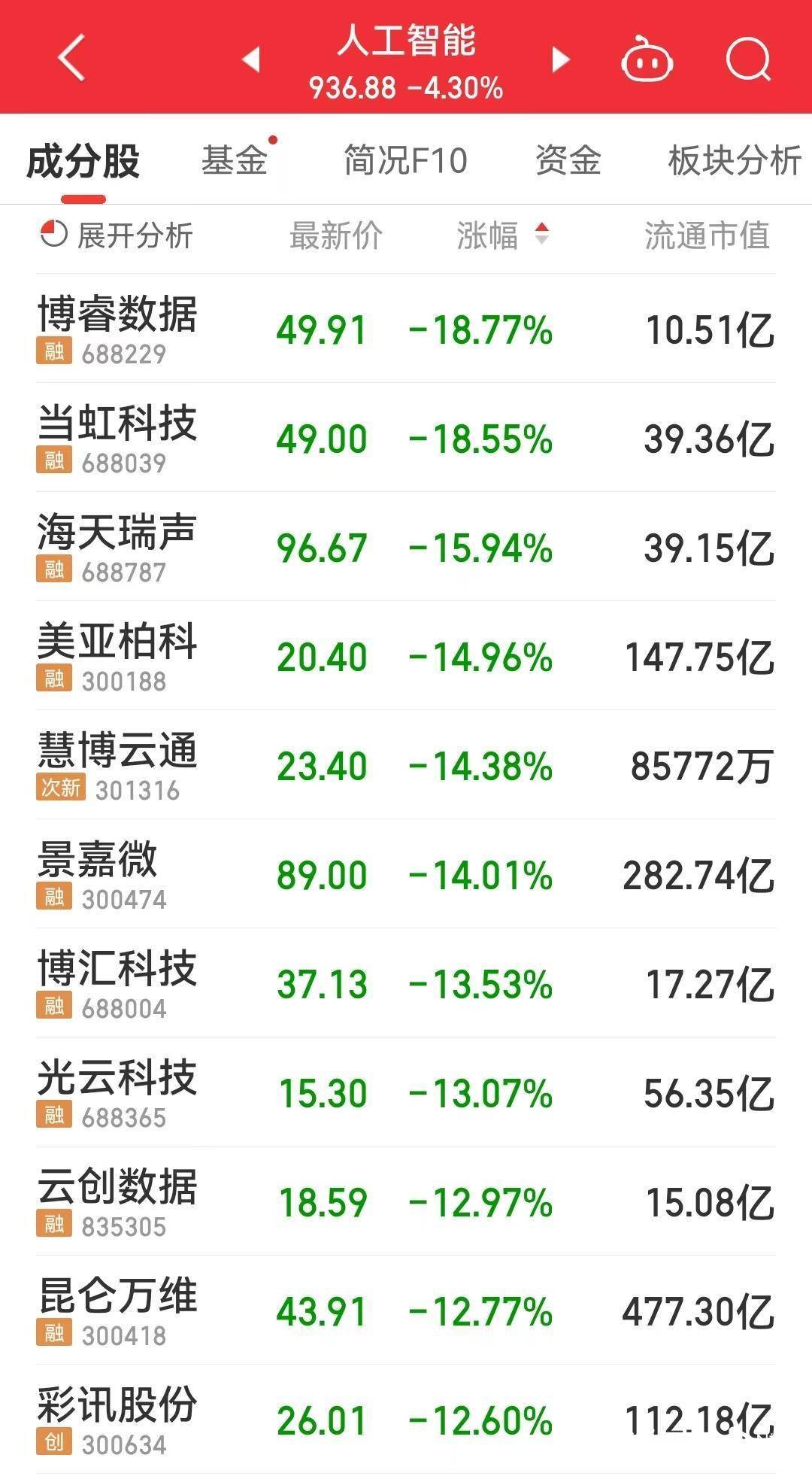
Task: Open stock 慧博云通 301316
Action: click(406, 765)
